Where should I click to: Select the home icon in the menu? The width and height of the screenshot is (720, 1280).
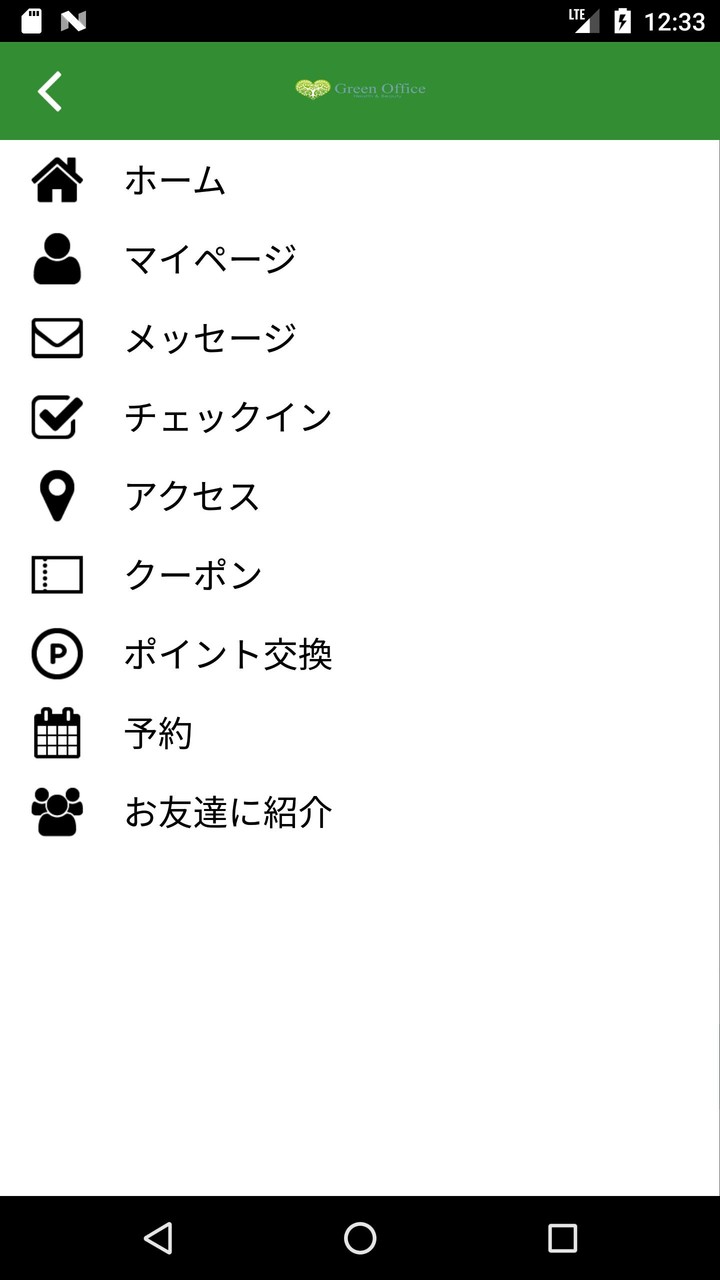[x=56, y=180]
